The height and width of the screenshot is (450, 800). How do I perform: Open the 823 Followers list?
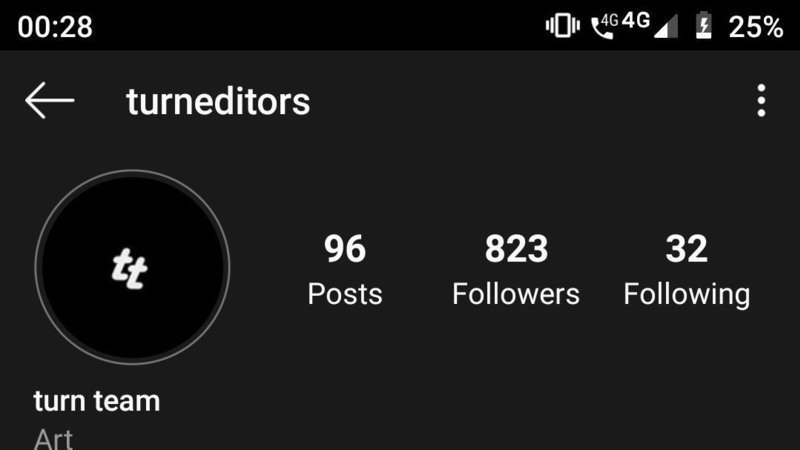click(515, 270)
